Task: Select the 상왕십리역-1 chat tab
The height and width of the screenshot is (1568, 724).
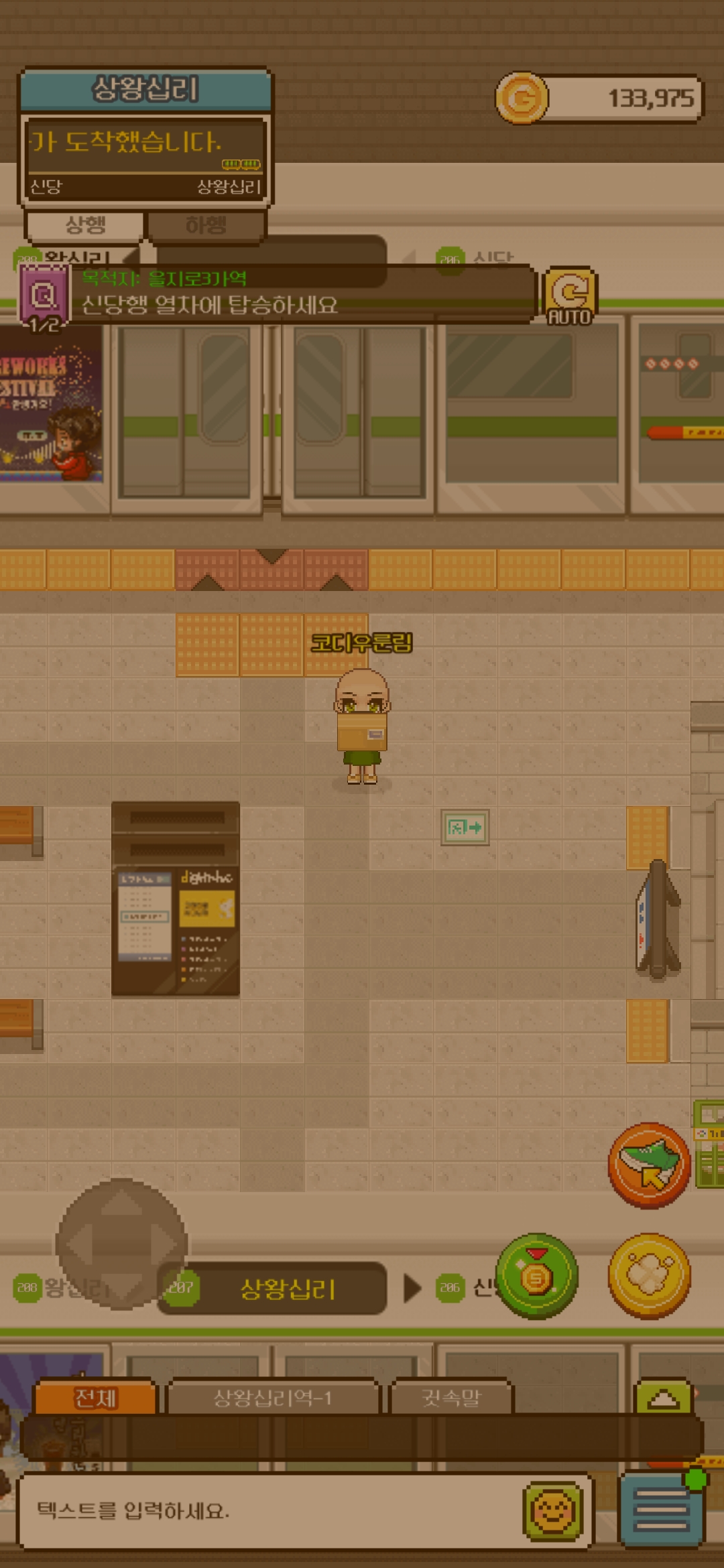Action: [272, 1397]
